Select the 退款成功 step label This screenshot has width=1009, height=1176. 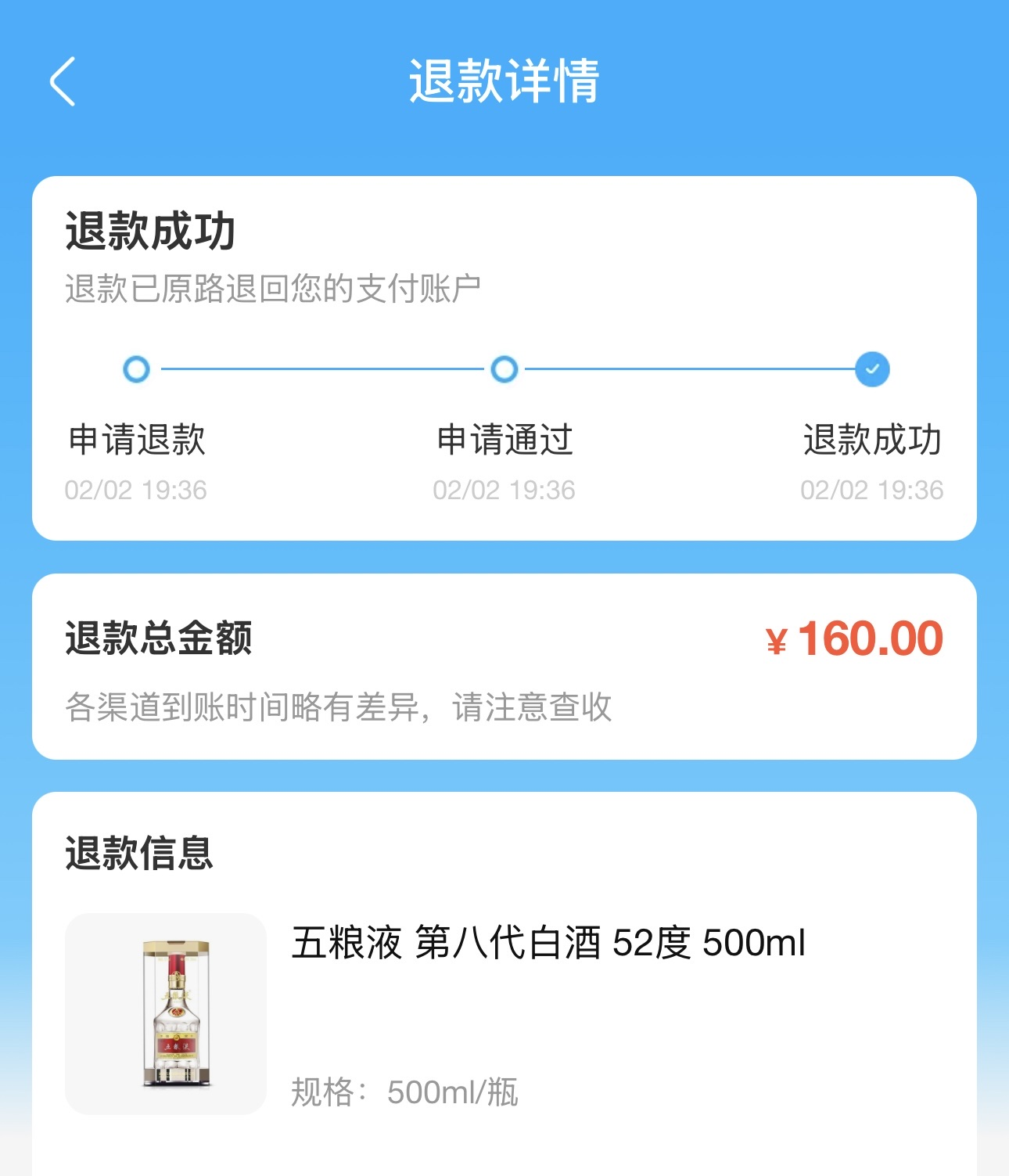coord(873,441)
